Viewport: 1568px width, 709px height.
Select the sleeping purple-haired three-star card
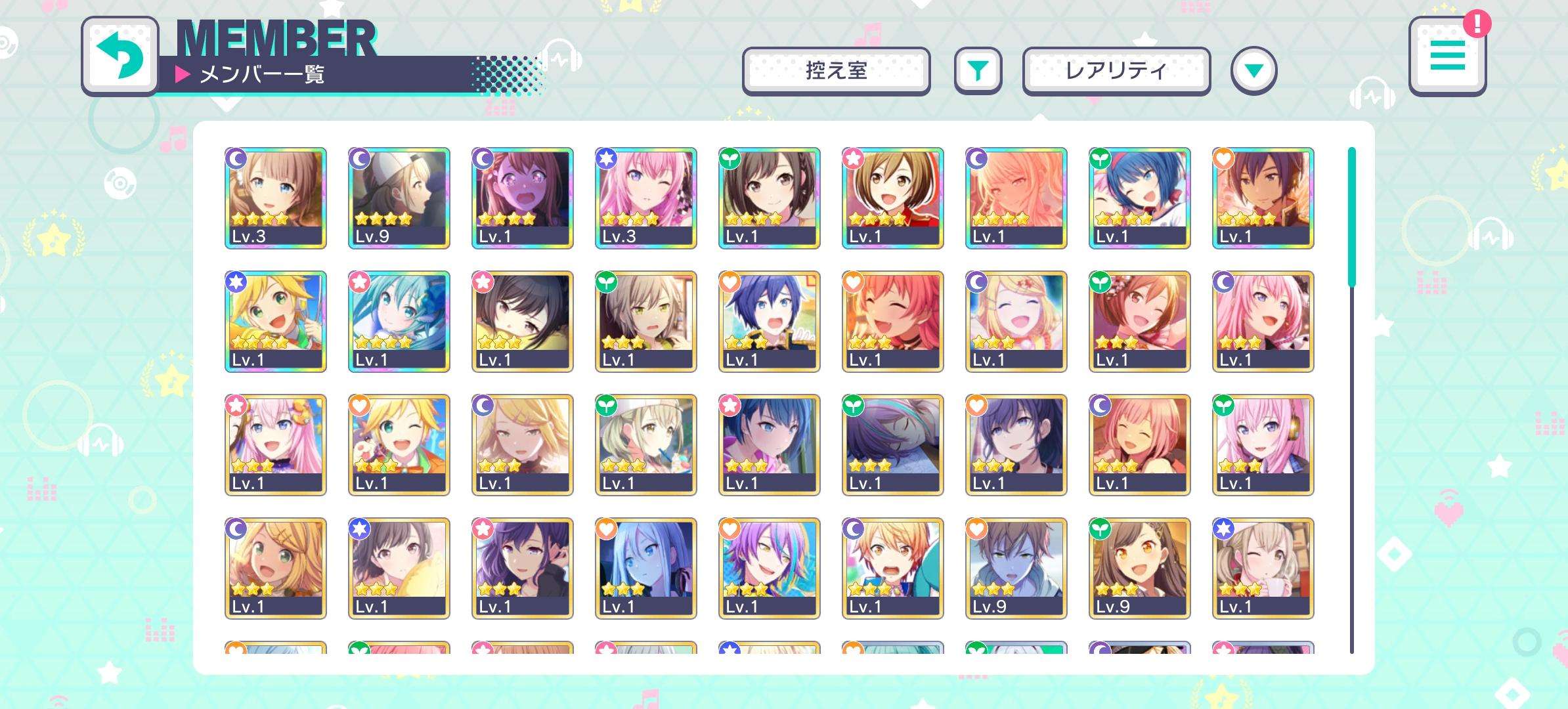[892, 444]
